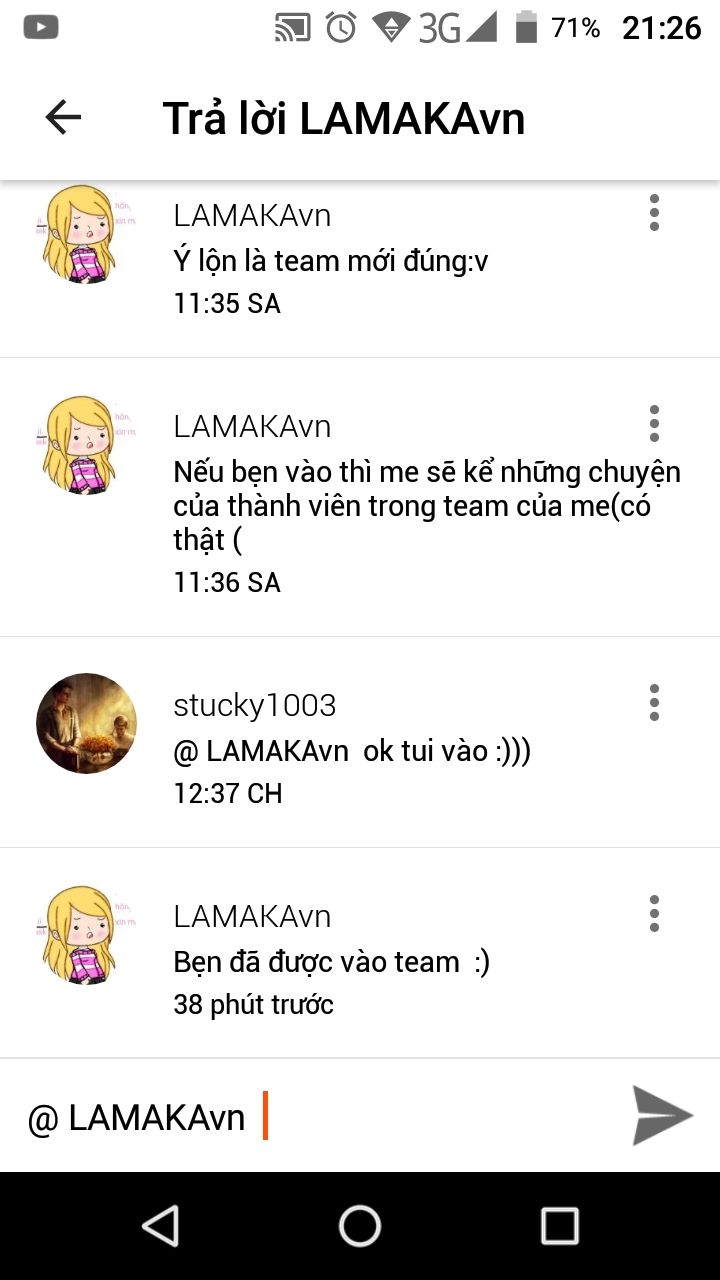
Task: Open overflow menu for 'Nếu bẹn vào' comment
Action: pyautogui.click(x=654, y=424)
